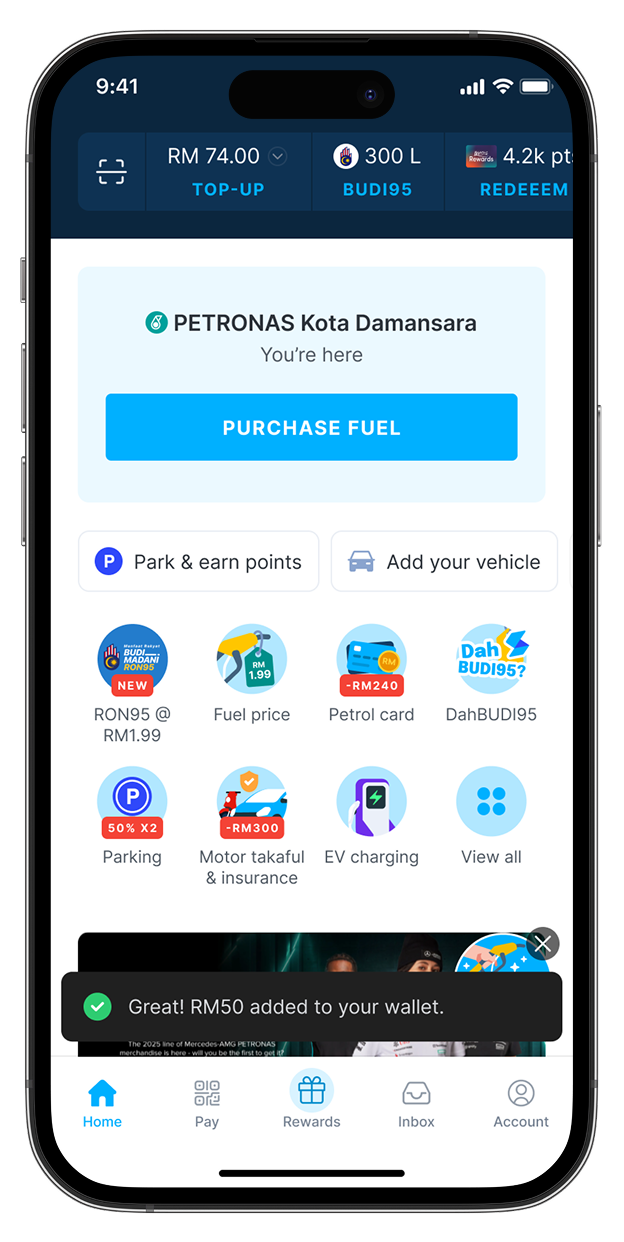Open the QR scan icon
Image resolution: width=624 pixels, height=1242 pixels.
pyautogui.click(x=112, y=172)
